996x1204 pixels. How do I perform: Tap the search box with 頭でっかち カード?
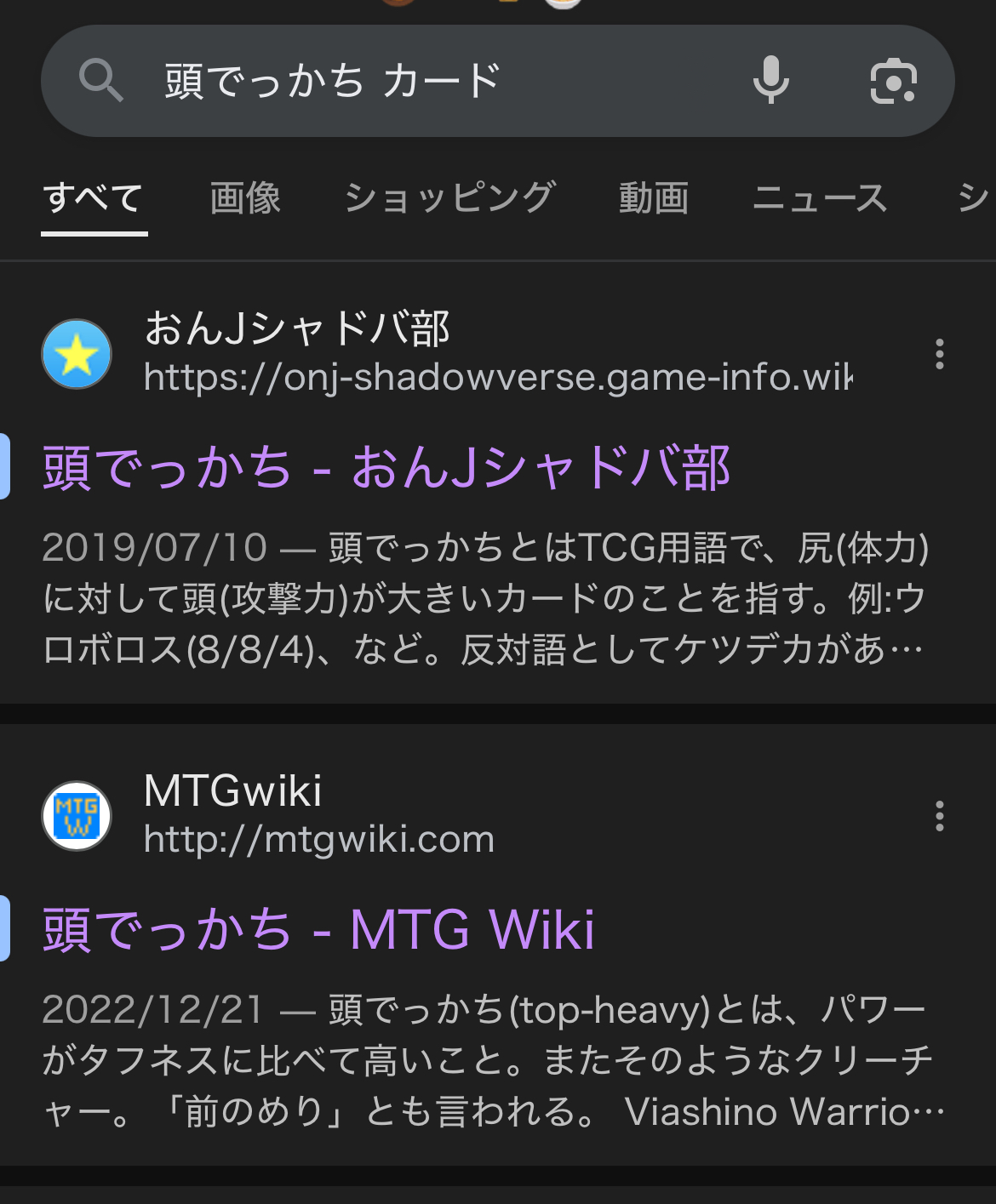[426, 81]
